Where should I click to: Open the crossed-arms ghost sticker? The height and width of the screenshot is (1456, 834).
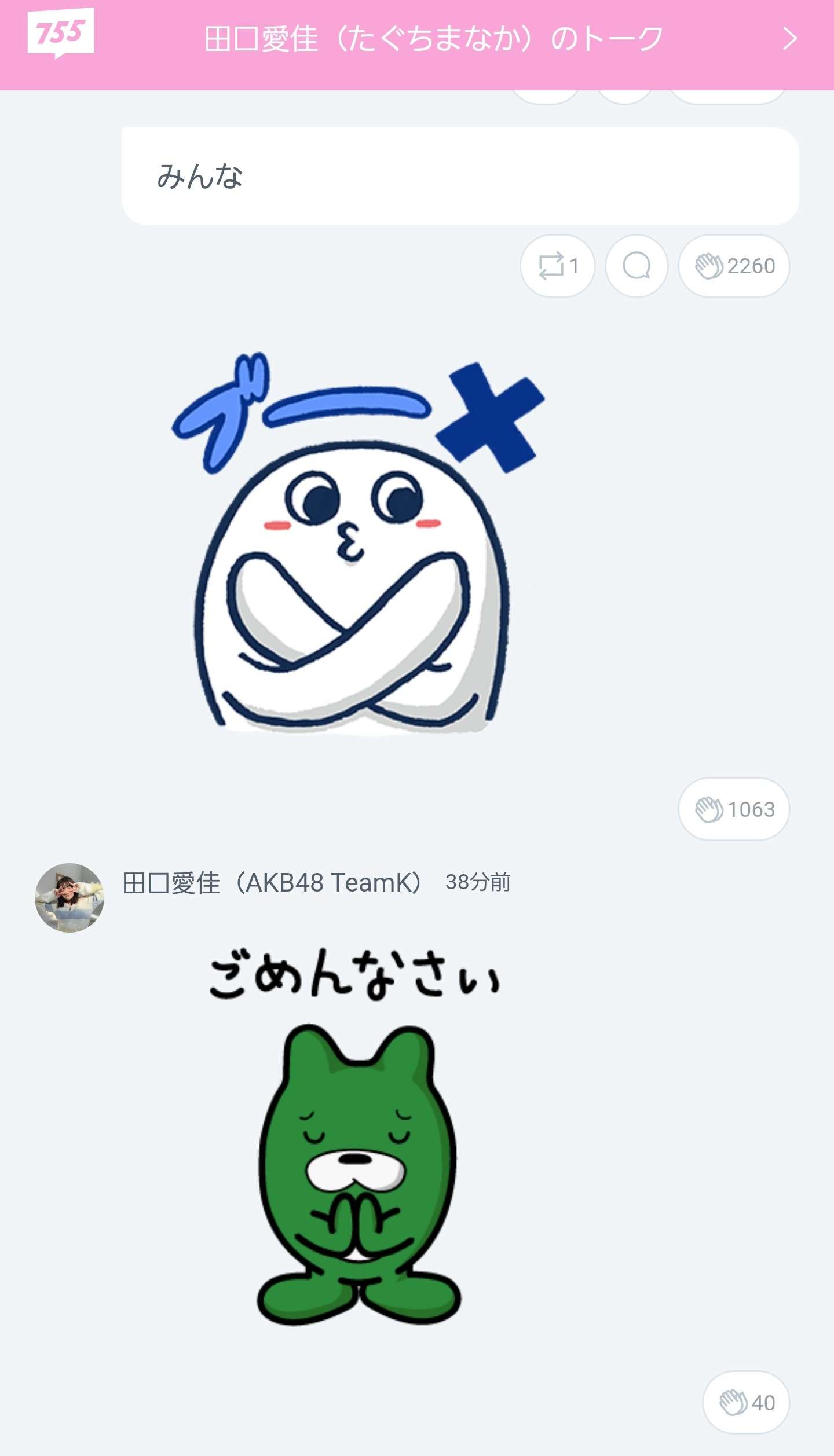(x=356, y=544)
